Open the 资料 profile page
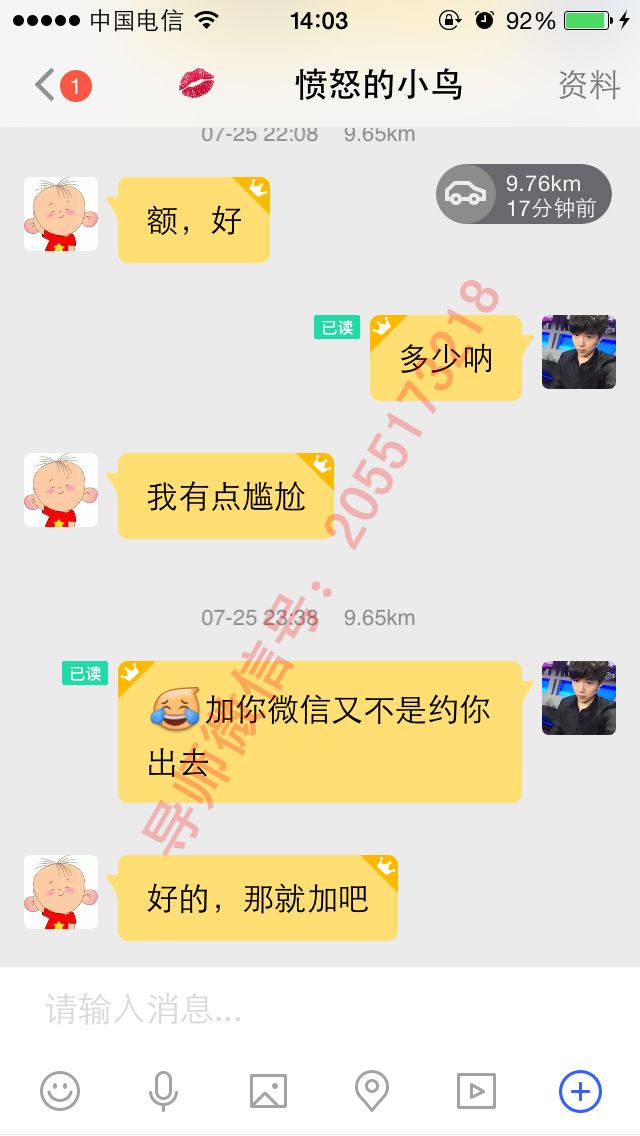 pos(589,86)
